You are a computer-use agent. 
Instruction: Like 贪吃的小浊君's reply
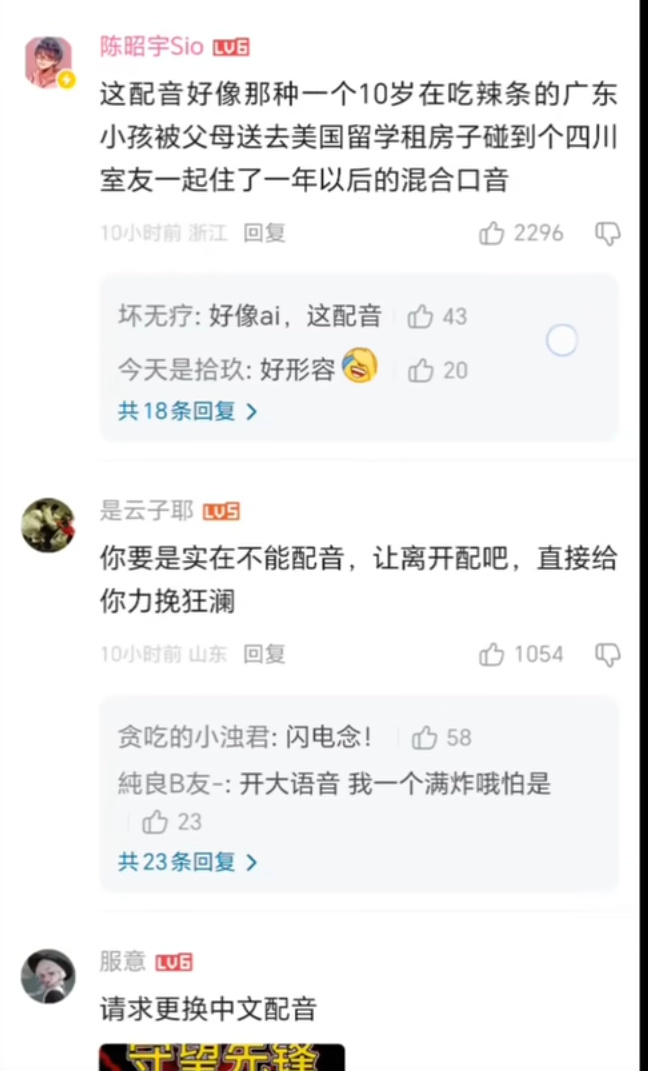tap(425, 738)
